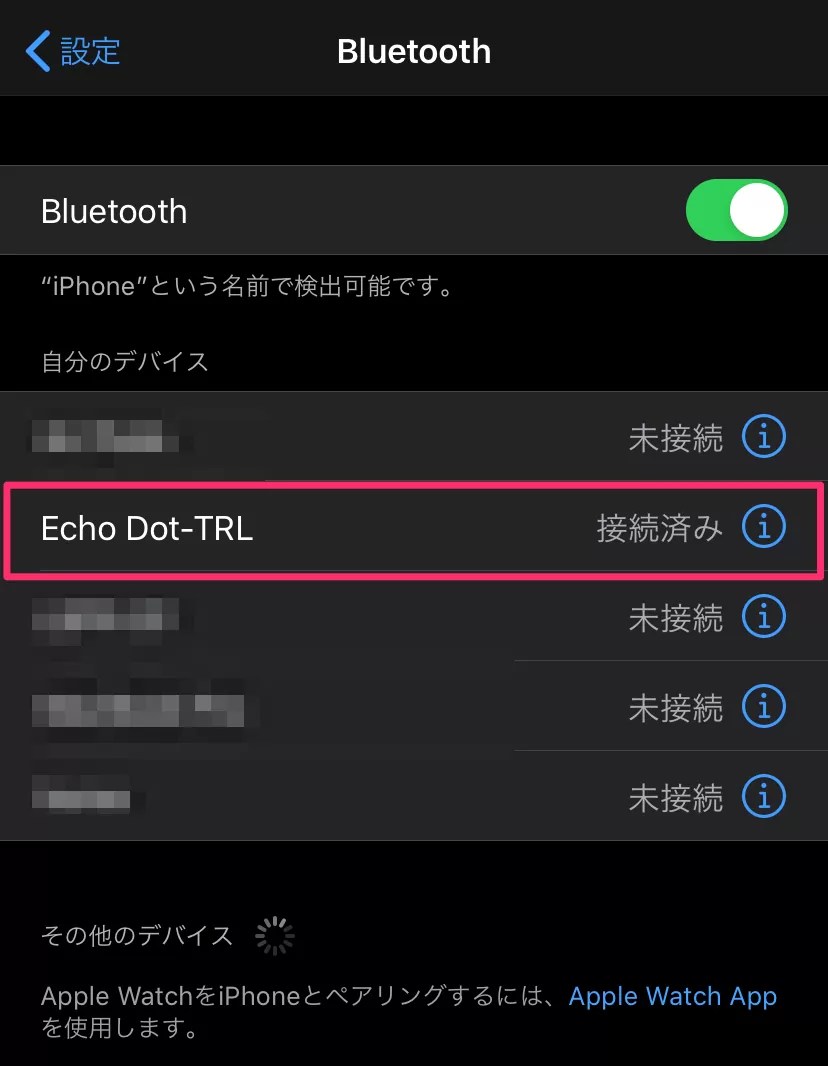Tap the loading spinner next to その他のデバイス

[x=273, y=935]
